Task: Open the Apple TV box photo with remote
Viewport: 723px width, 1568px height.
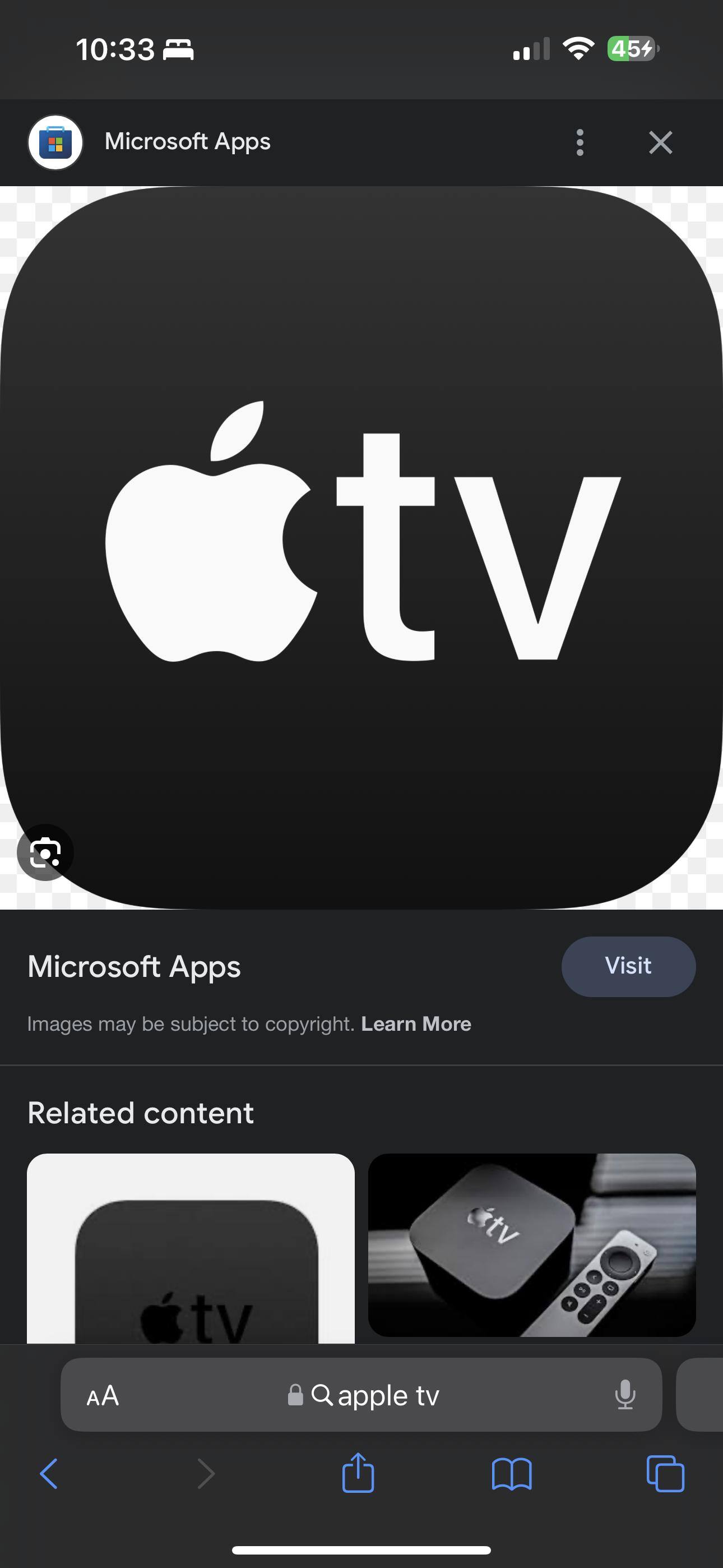Action: [x=531, y=1245]
